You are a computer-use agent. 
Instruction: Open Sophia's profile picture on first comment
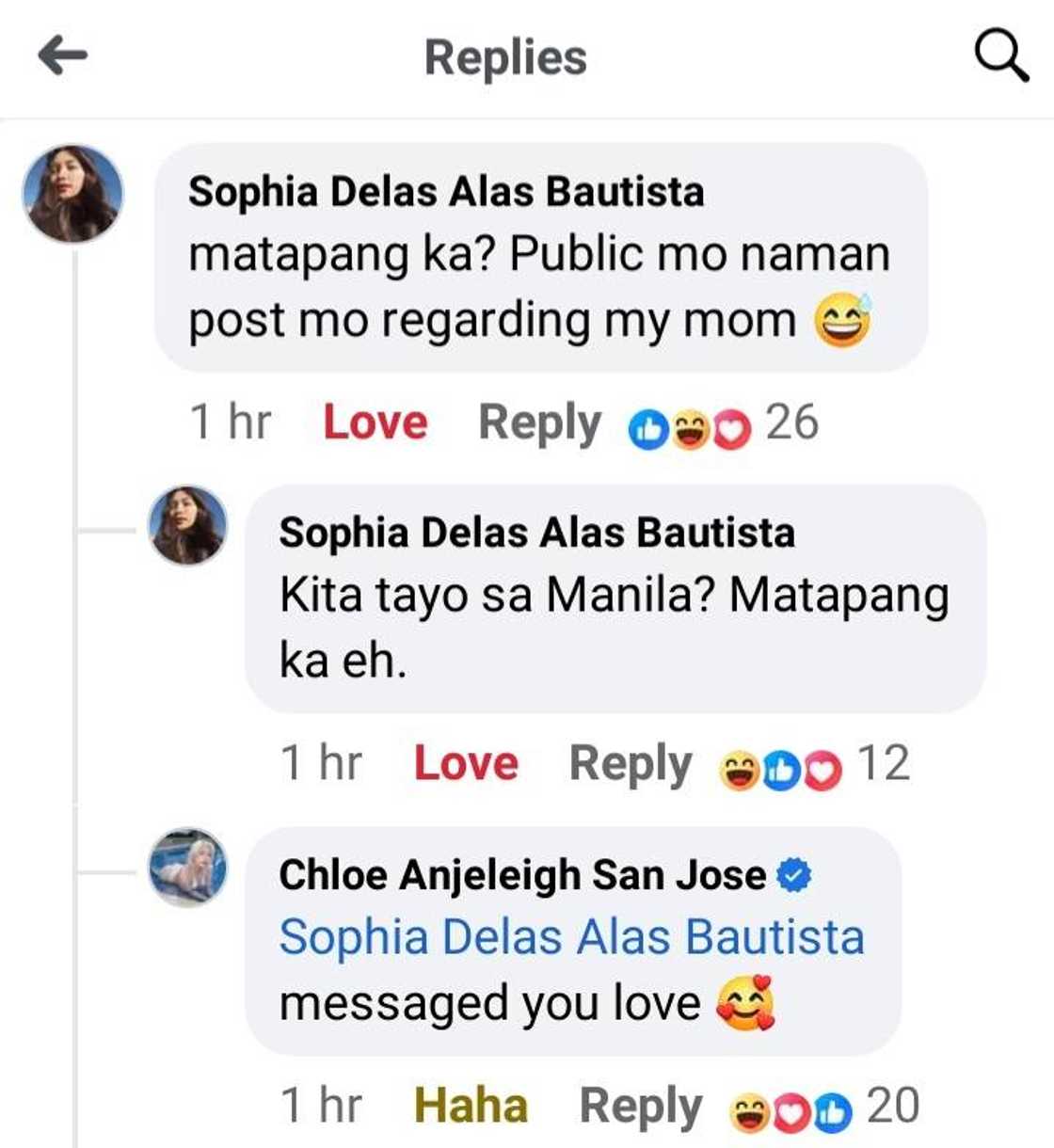tap(72, 194)
